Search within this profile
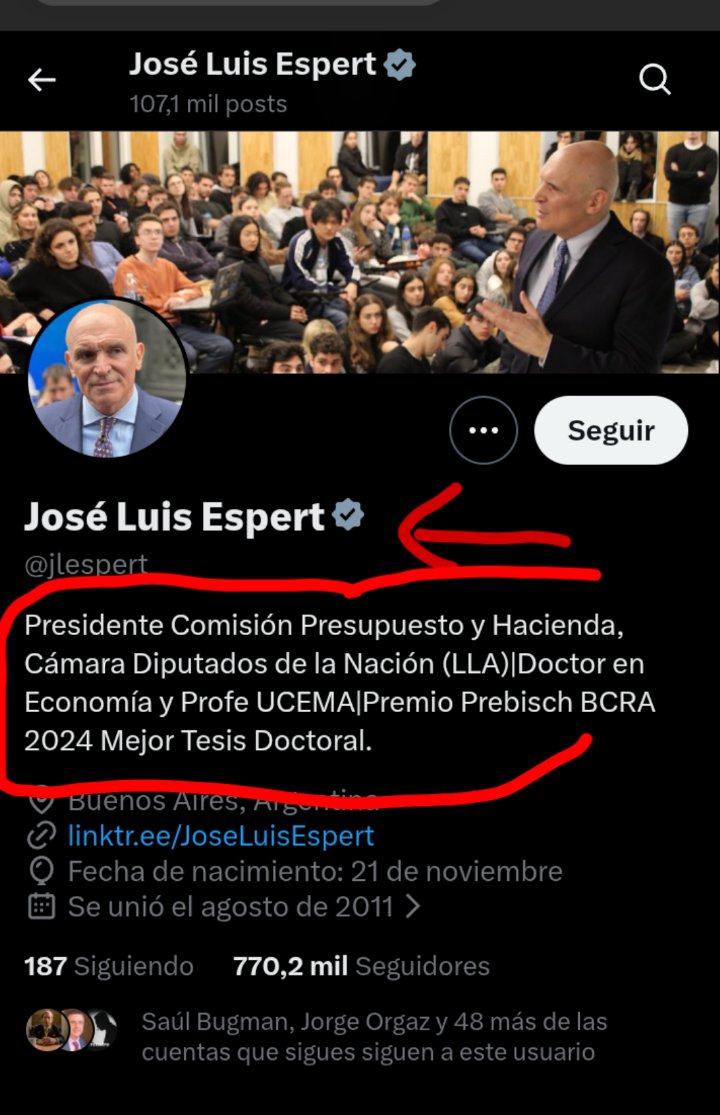720x1115 pixels. [x=655, y=81]
